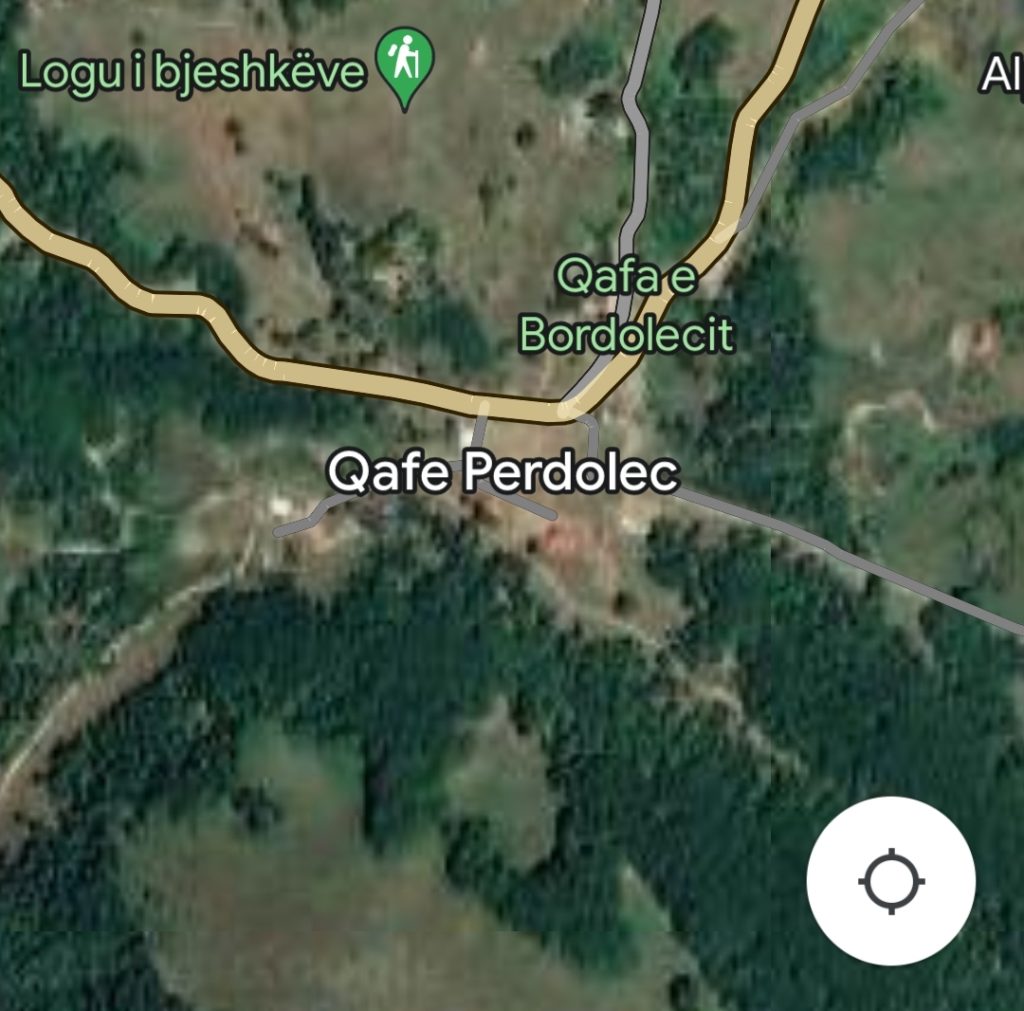Select the Qafa e Bordolecit place label
Viewport: 1024px width, 1011px height.
tap(628, 304)
